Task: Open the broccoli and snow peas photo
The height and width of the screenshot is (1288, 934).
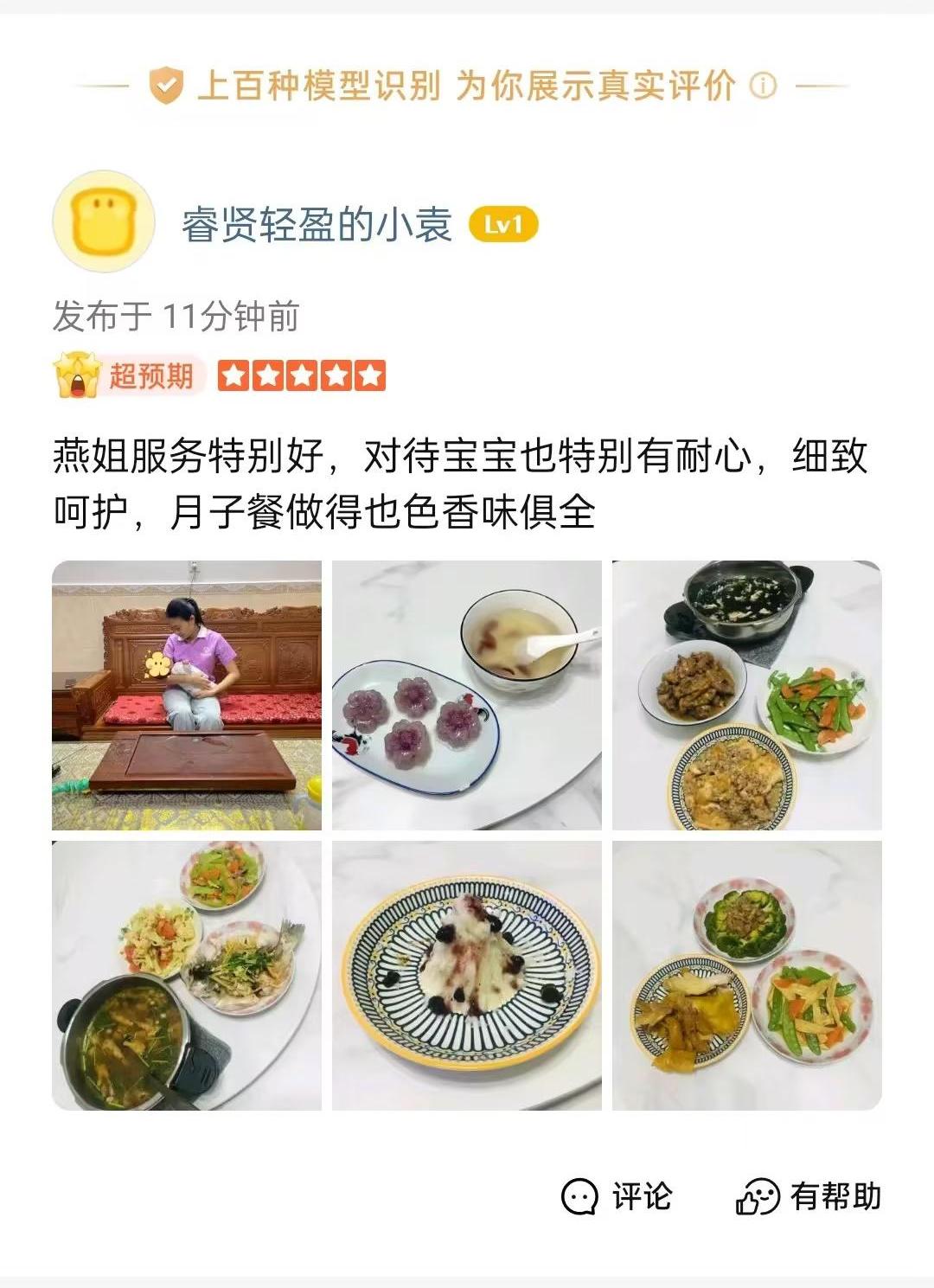Action: [747, 976]
